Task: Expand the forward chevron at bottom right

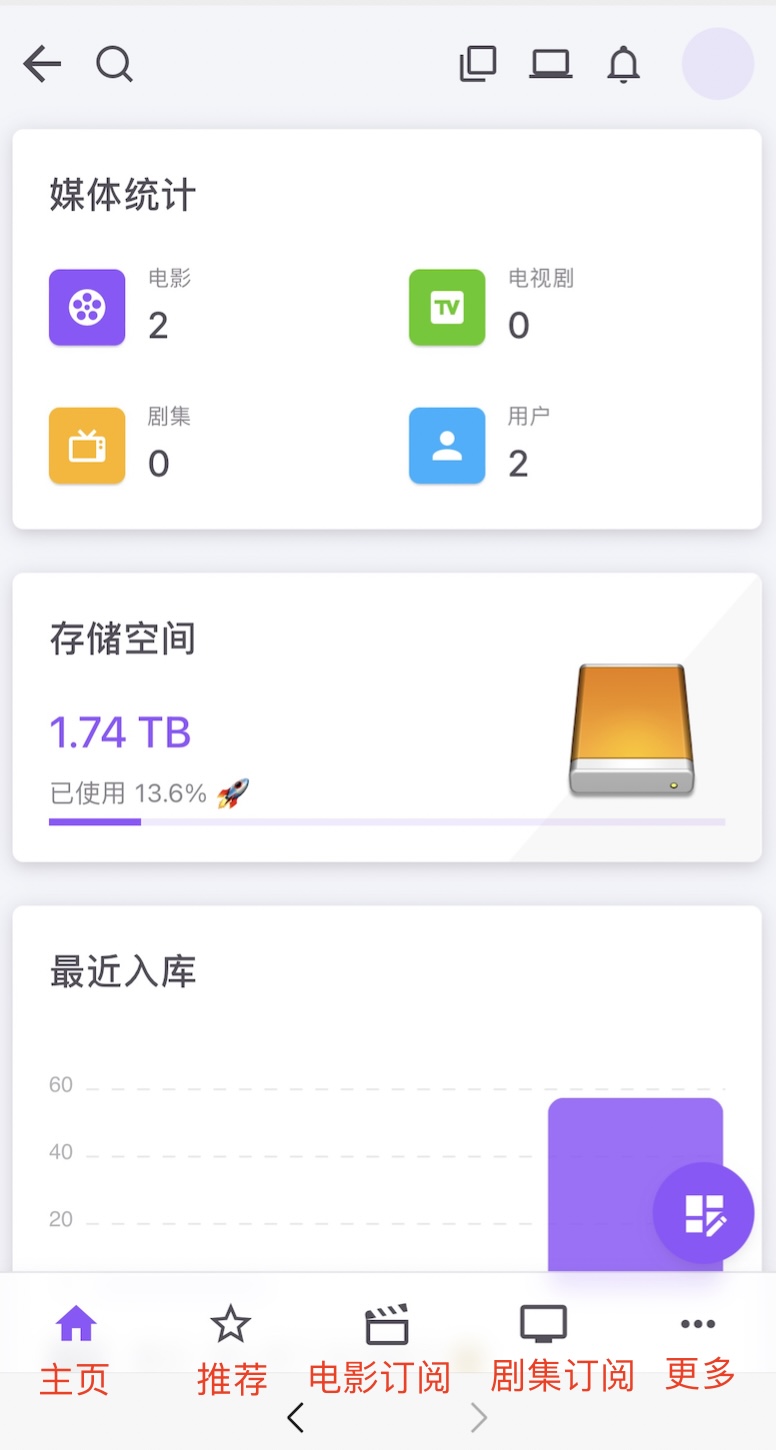Action: (478, 1417)
